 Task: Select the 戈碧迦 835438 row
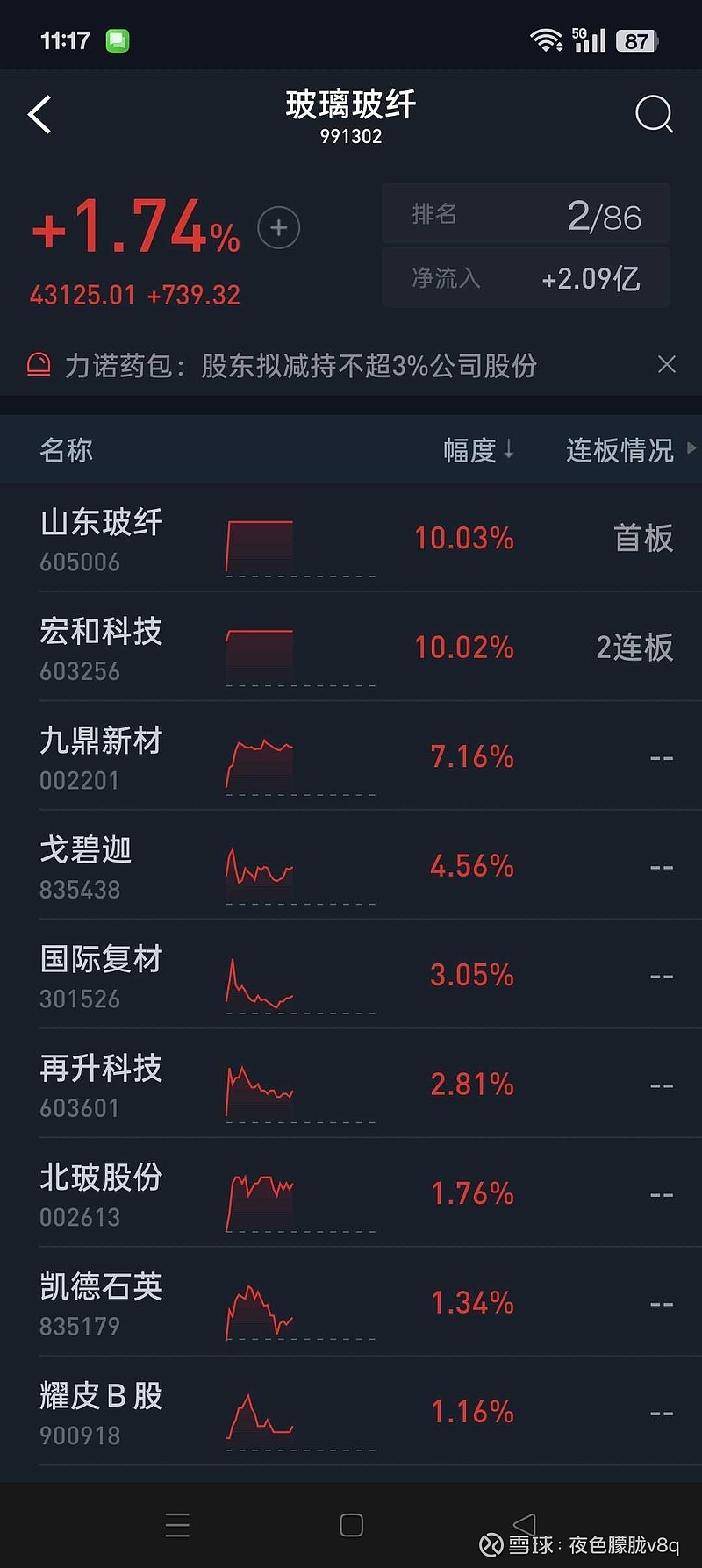[351, 865]
